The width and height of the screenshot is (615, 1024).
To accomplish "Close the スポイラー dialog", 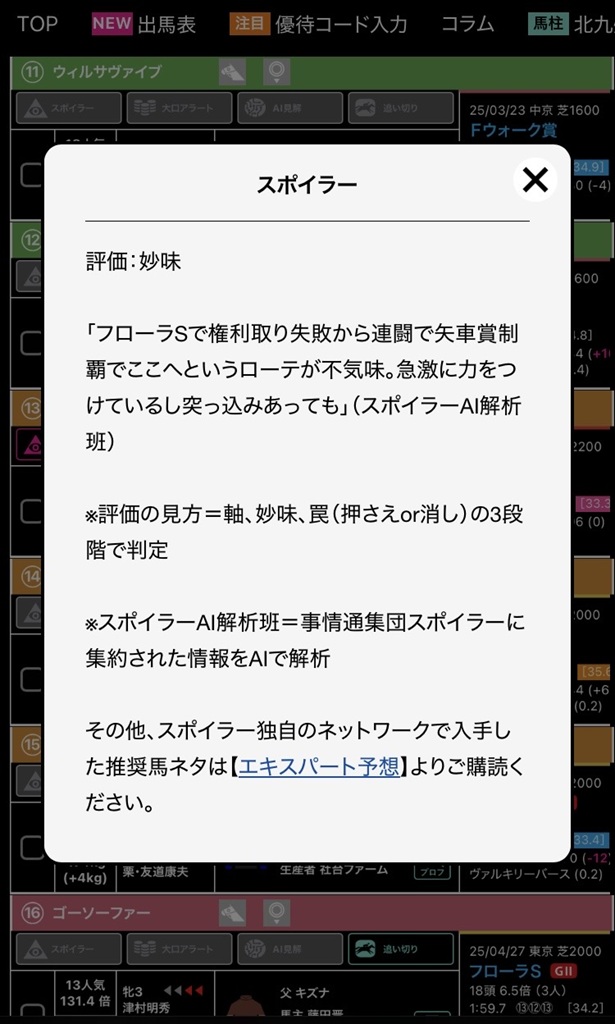I will point(536,180).
